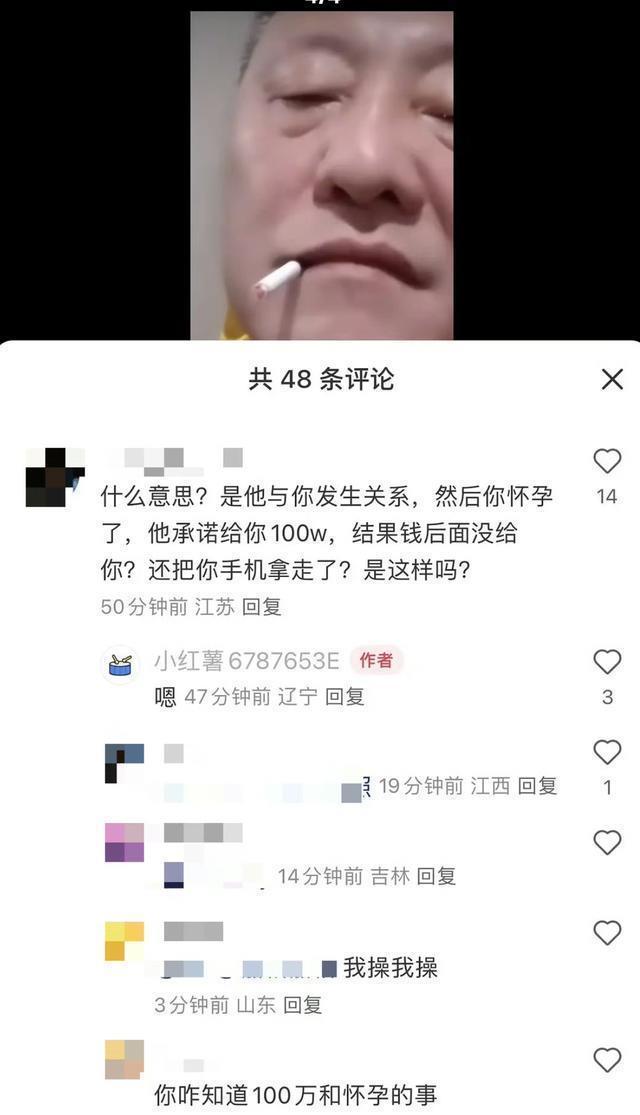Like the author's 嗯 reply
640x1115 pixels.
point(607,662)
